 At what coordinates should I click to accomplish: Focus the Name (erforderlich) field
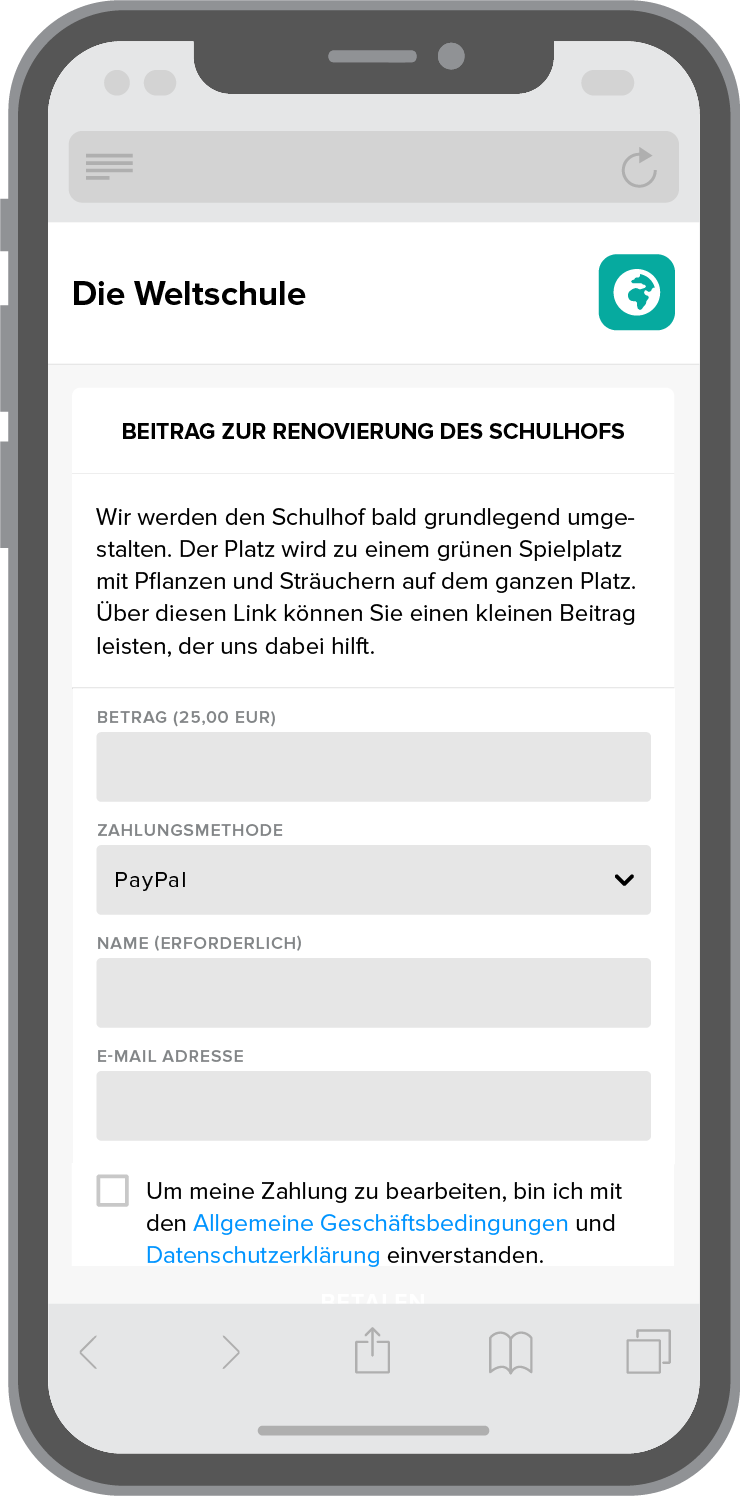pyautogui.click(x=373, y=993)
